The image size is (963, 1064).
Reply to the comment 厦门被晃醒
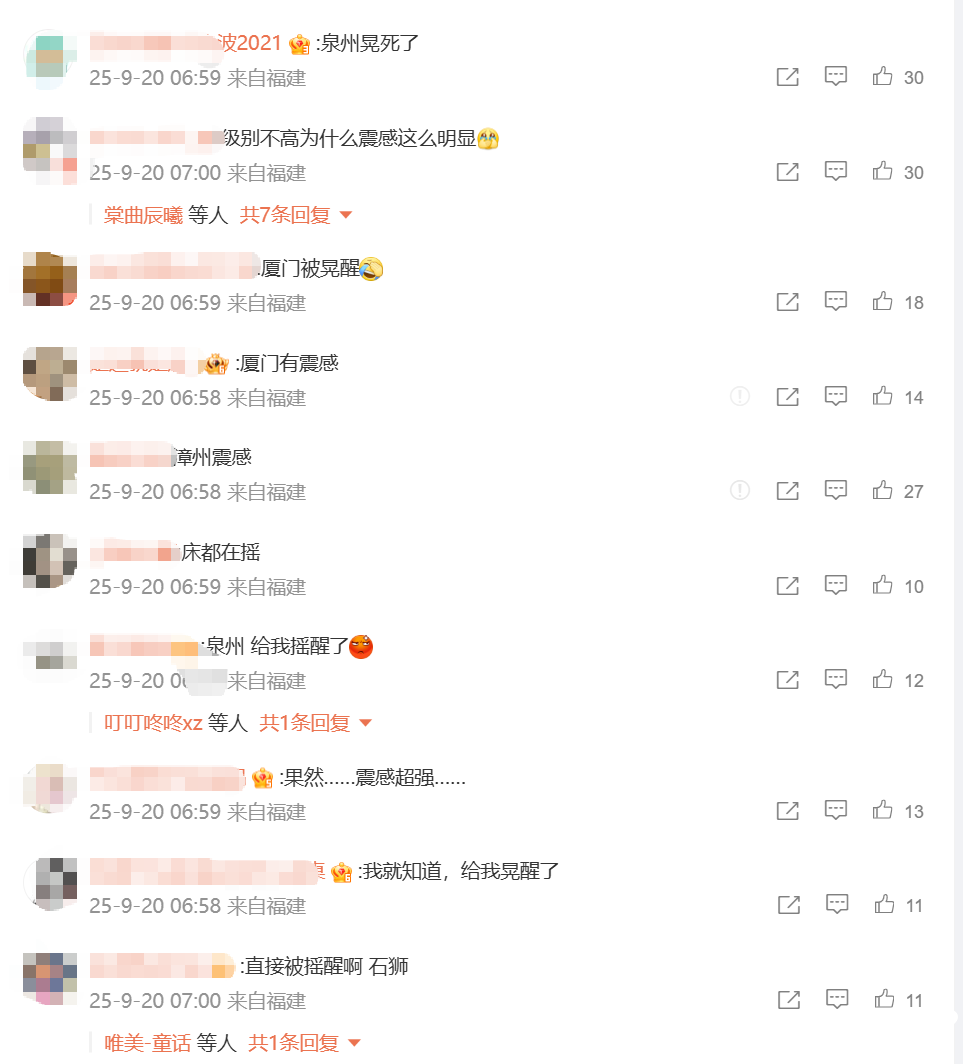pyautogui.click(x=836, y=302)
